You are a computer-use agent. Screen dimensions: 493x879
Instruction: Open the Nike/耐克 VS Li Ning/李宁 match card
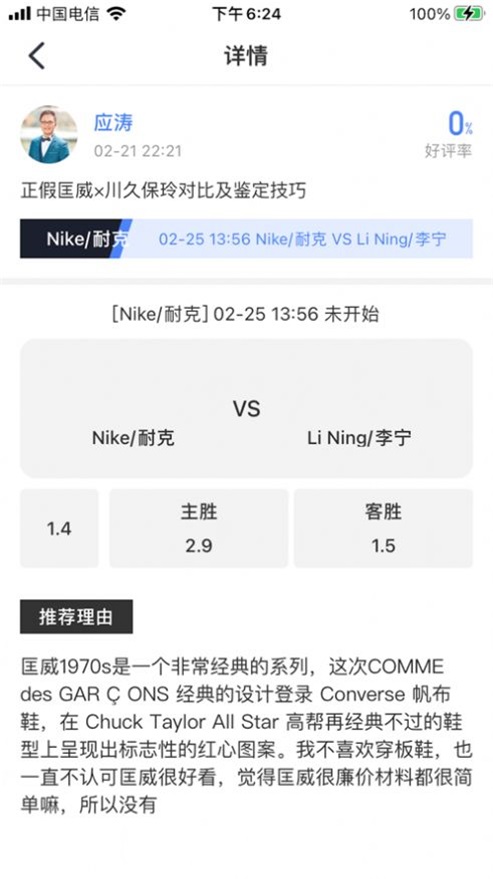pyautogui.click(x=246, y=408)
